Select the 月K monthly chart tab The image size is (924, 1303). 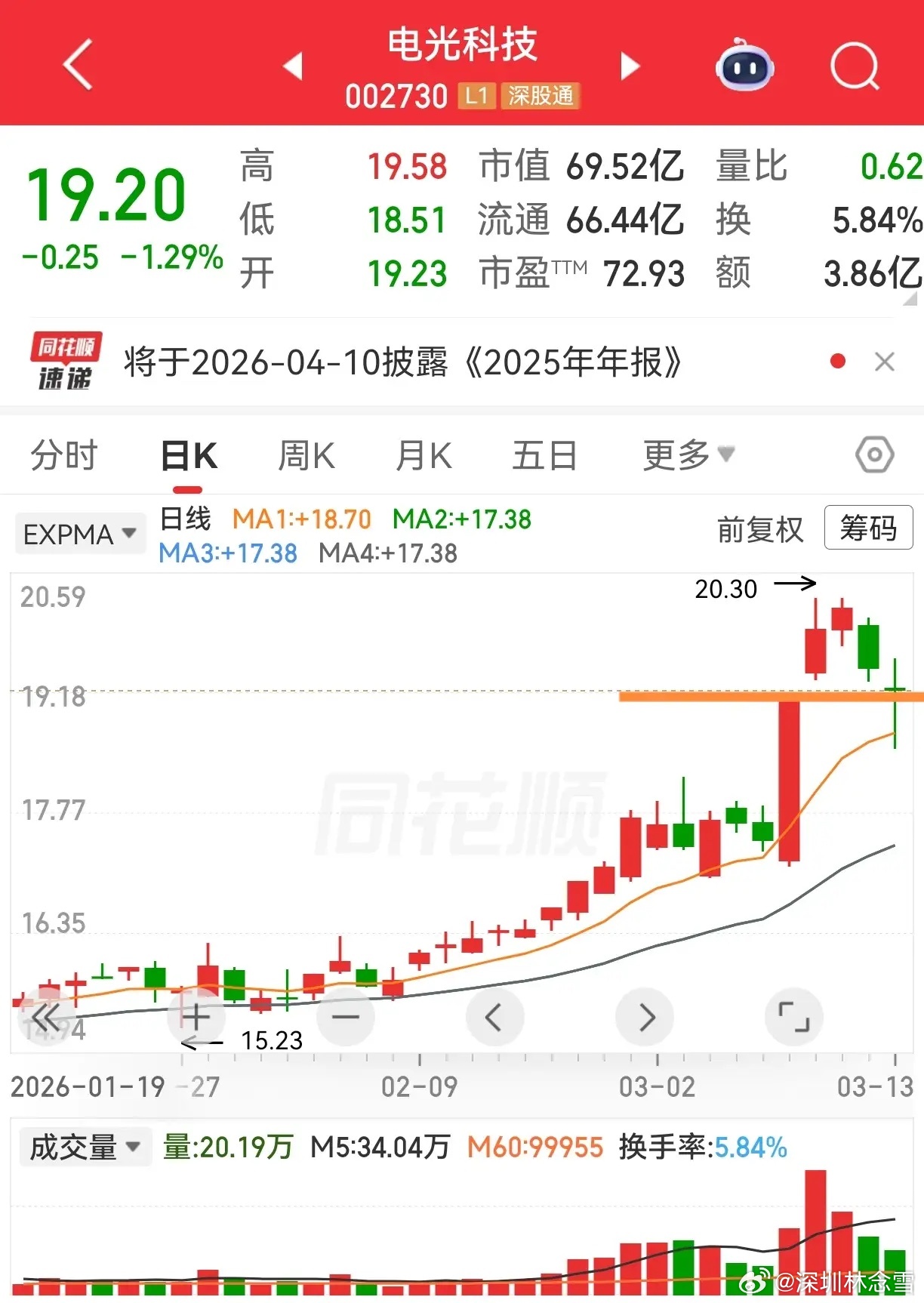click(423, 454)
